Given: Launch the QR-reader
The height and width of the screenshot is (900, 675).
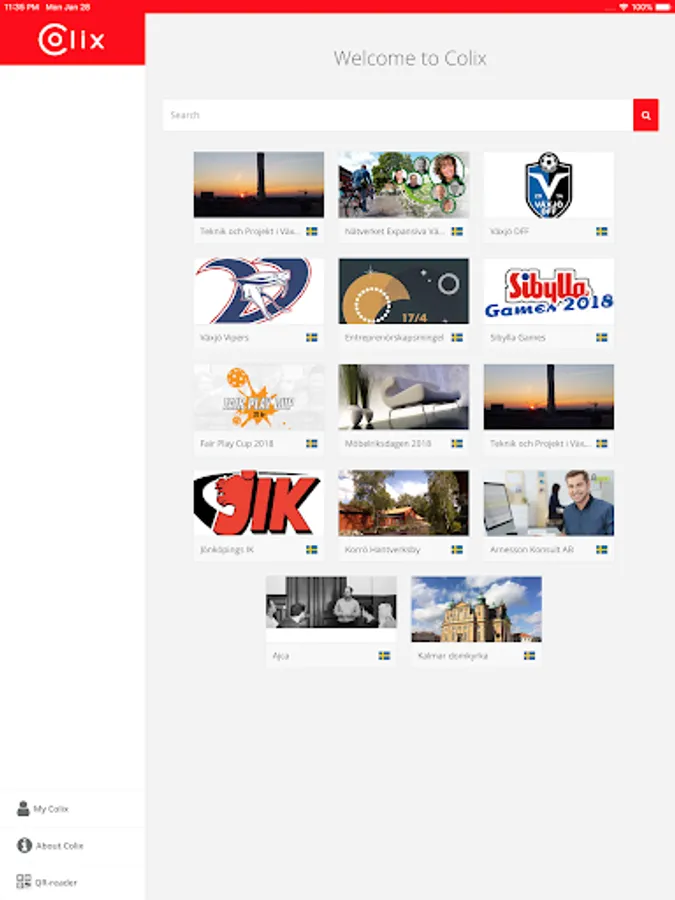Looking at the screenshot, I should point(54,882).
